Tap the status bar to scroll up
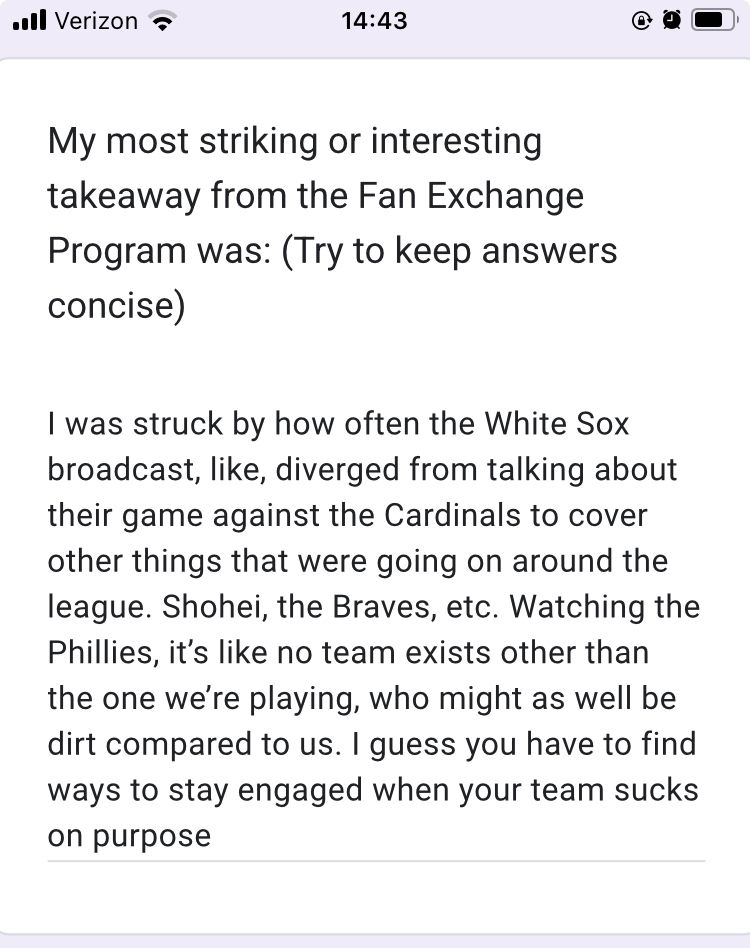 coord(374,20)
